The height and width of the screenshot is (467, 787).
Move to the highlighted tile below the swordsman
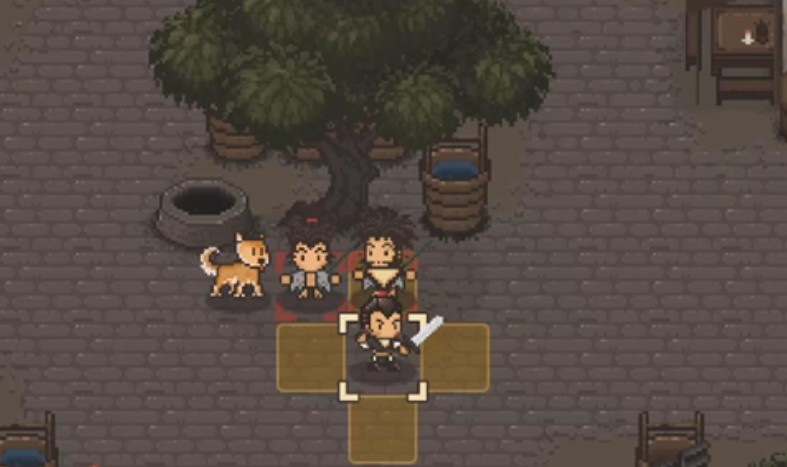coord(382,430)
